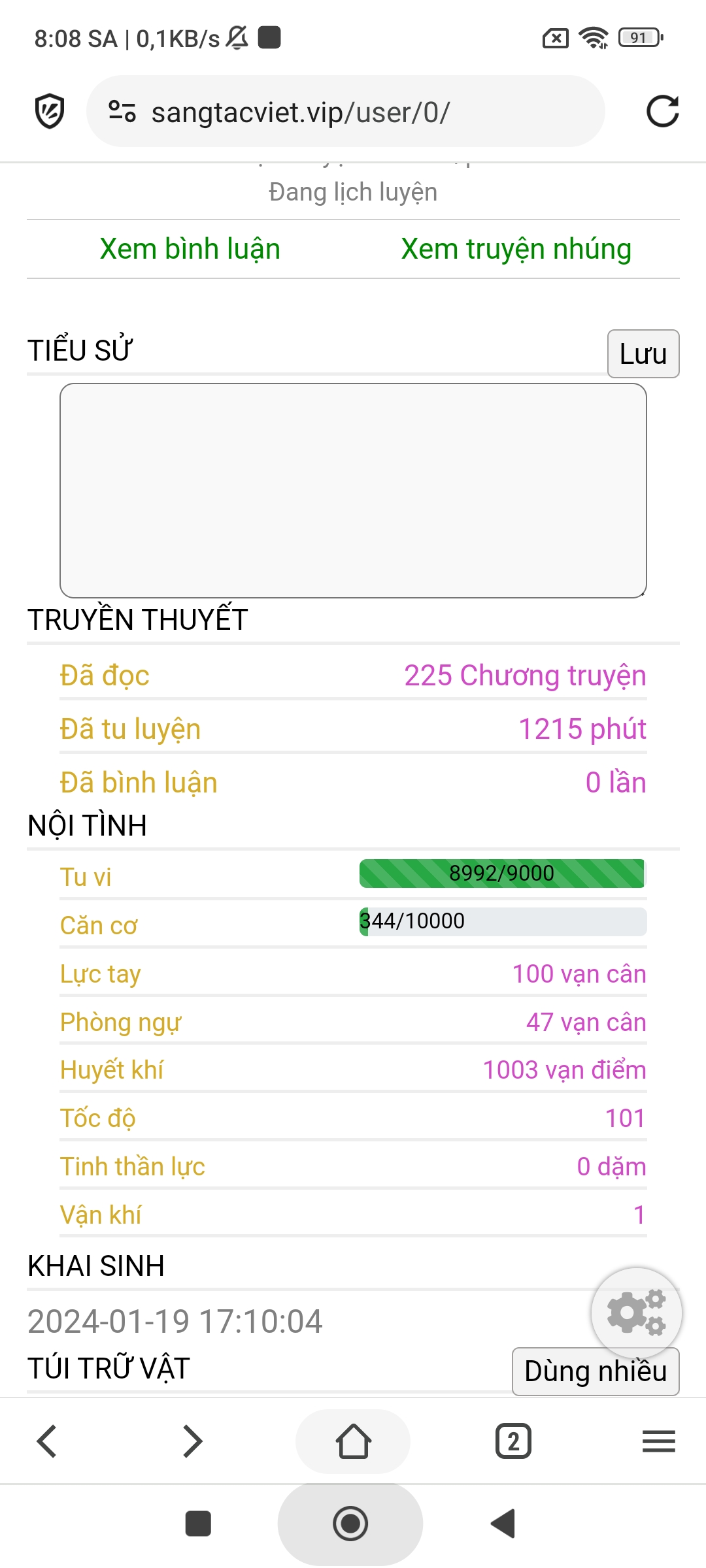Reload the current page
Image resolution: width=706 pixels, height=1568 pixels.
click(662, 112)
